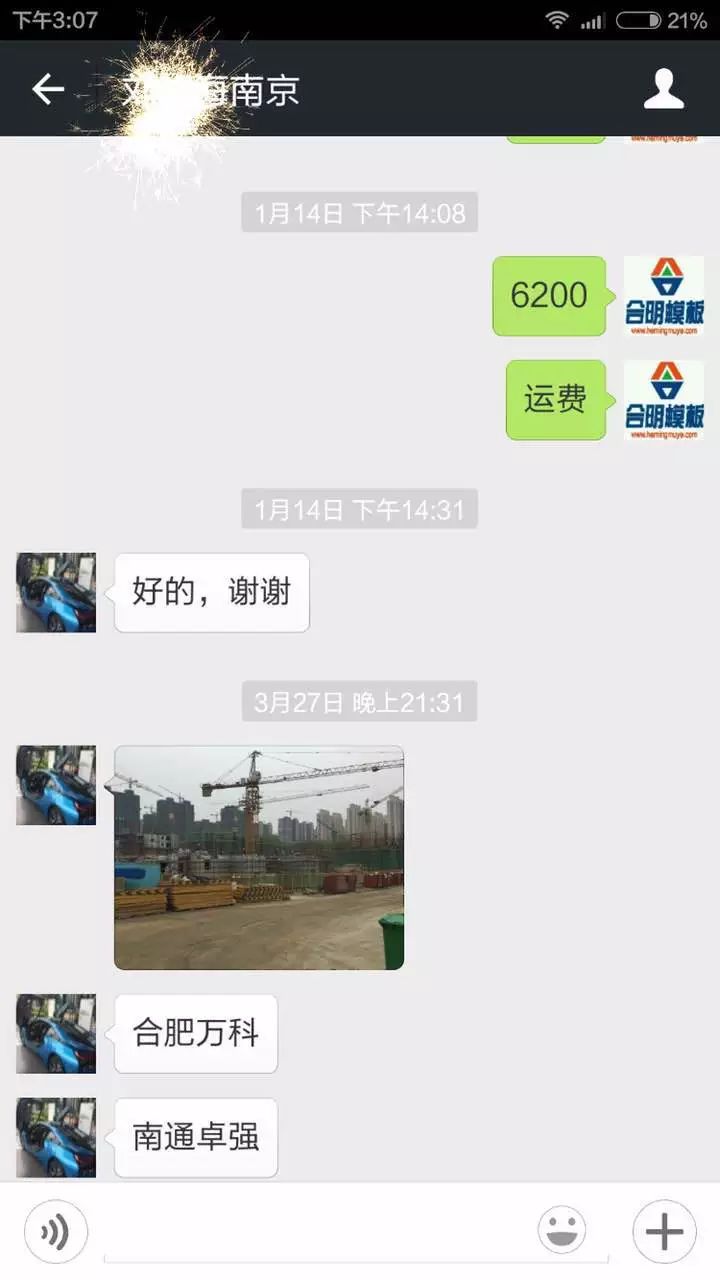Open the chat info profile icon

(663, 90)
